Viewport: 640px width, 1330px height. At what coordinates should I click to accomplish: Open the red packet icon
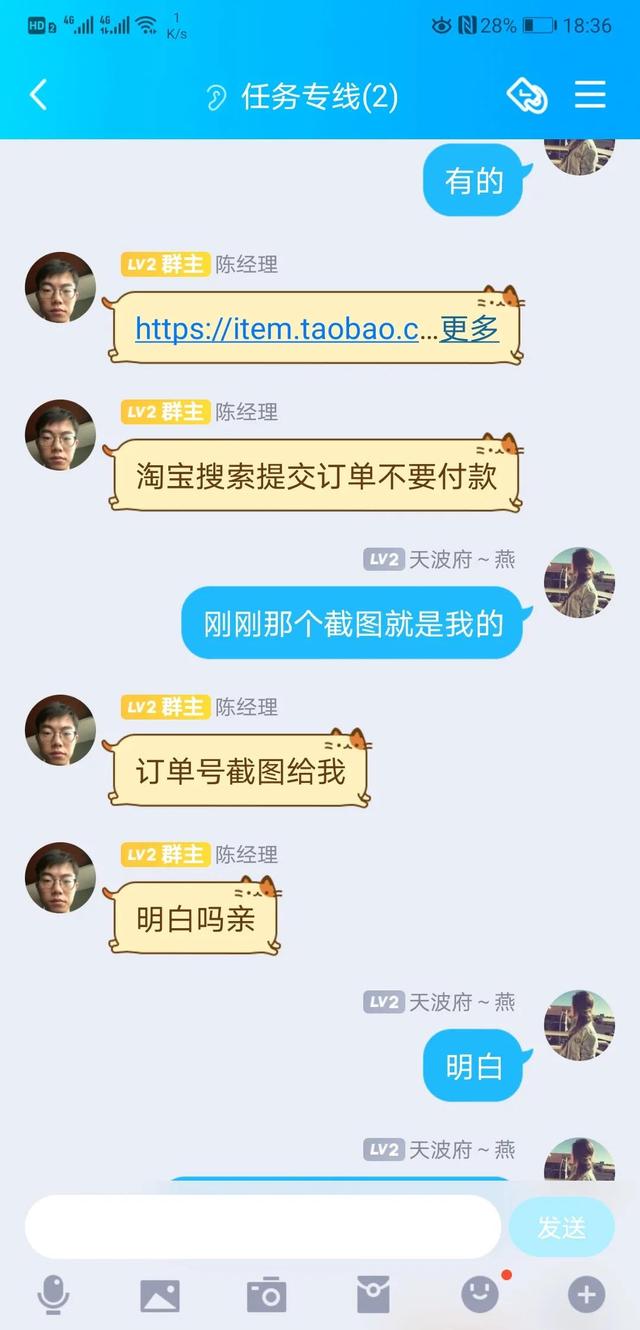coord(373,1295)
